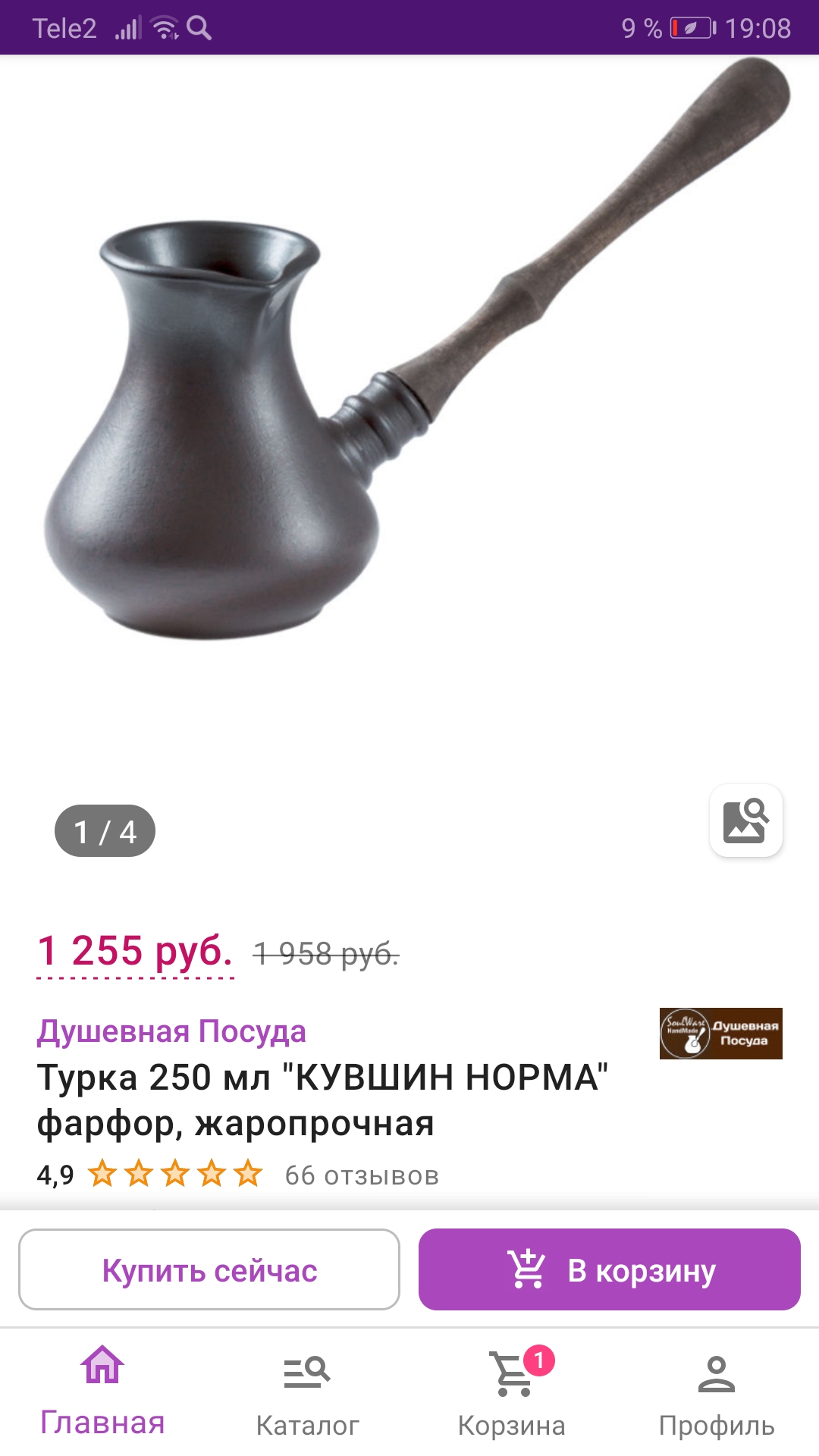This screenshot has height=1456, width=819.
Task: View the 66 отзывов reviews
Action: 362,1175
